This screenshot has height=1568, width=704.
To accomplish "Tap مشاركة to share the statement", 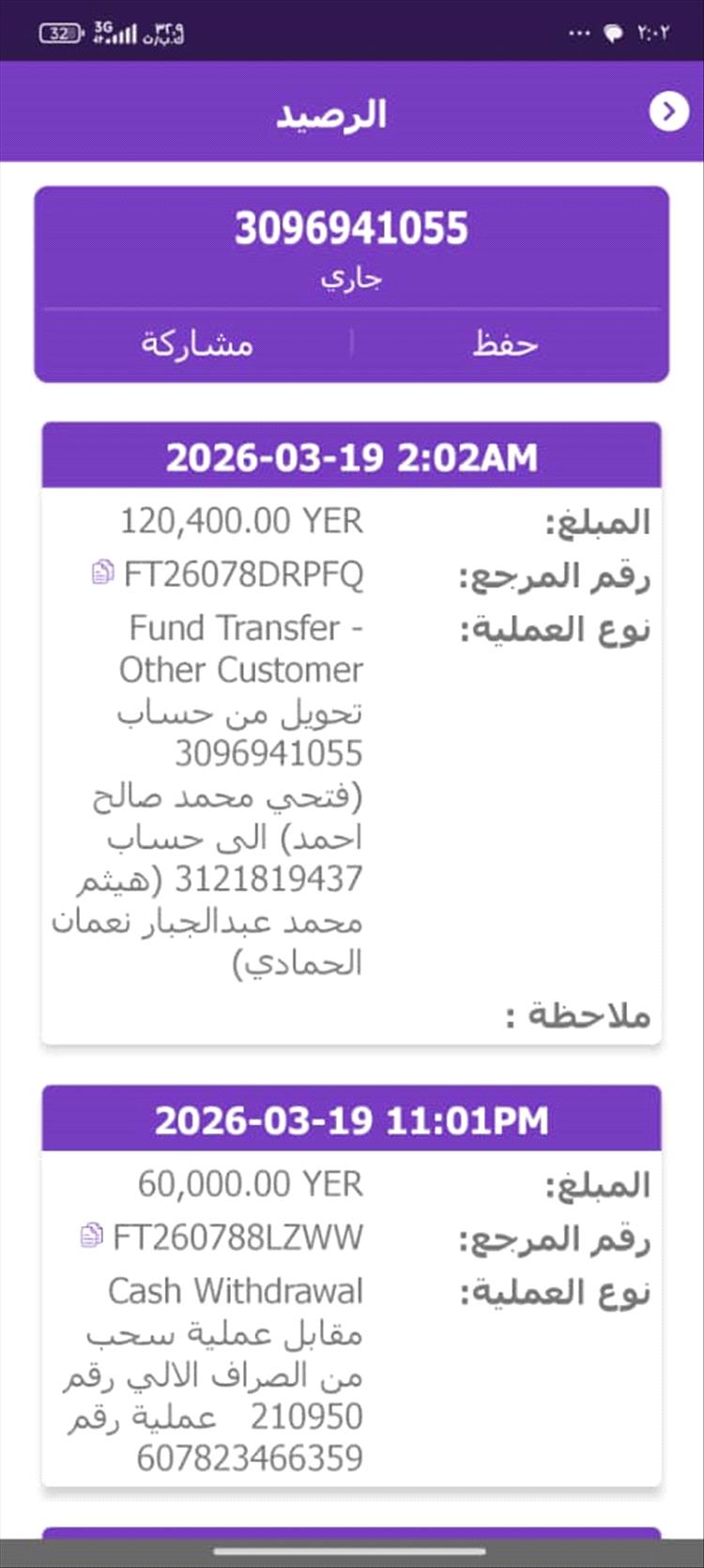I will (197, 344).
